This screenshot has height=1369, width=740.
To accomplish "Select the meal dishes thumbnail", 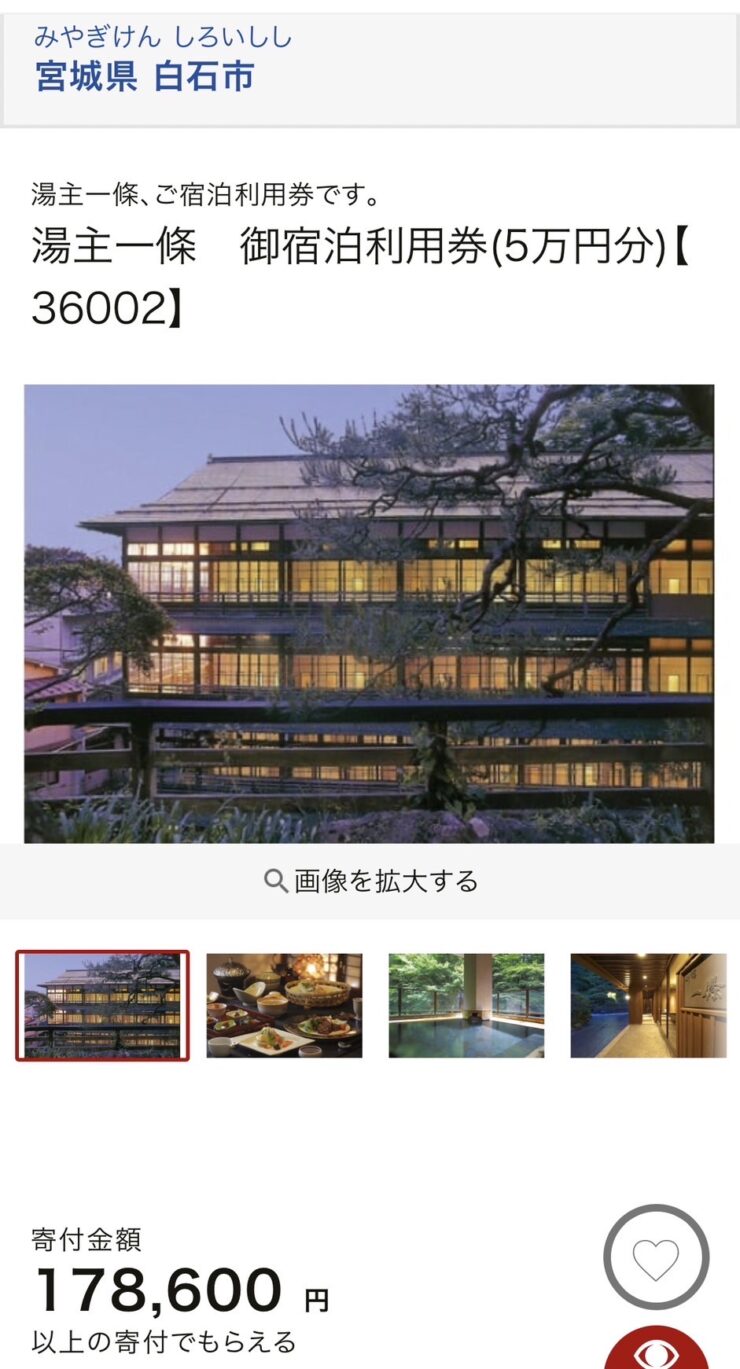I will click(284, 1005).
